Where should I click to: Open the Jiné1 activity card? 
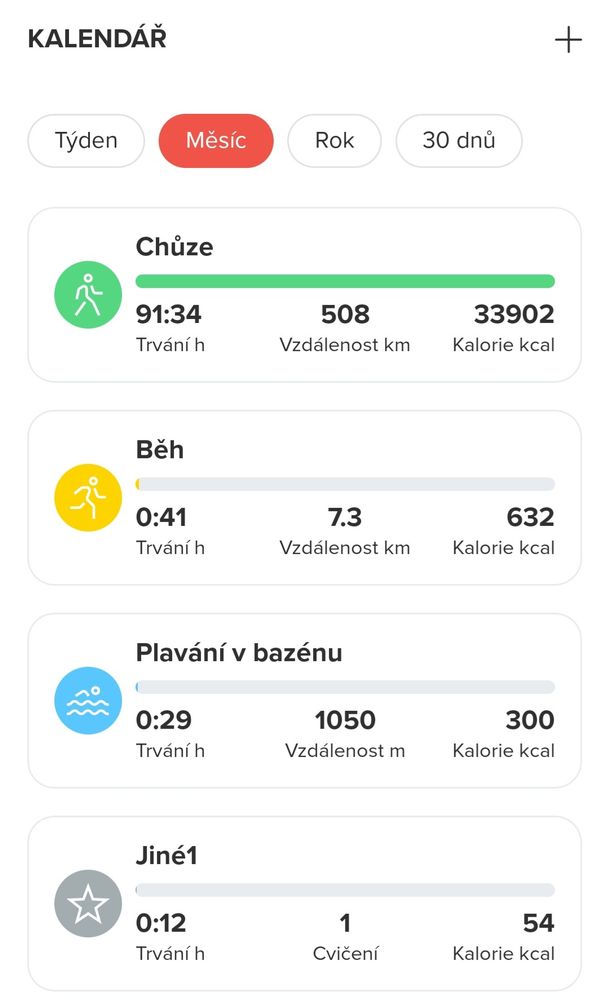pos(304,904)
